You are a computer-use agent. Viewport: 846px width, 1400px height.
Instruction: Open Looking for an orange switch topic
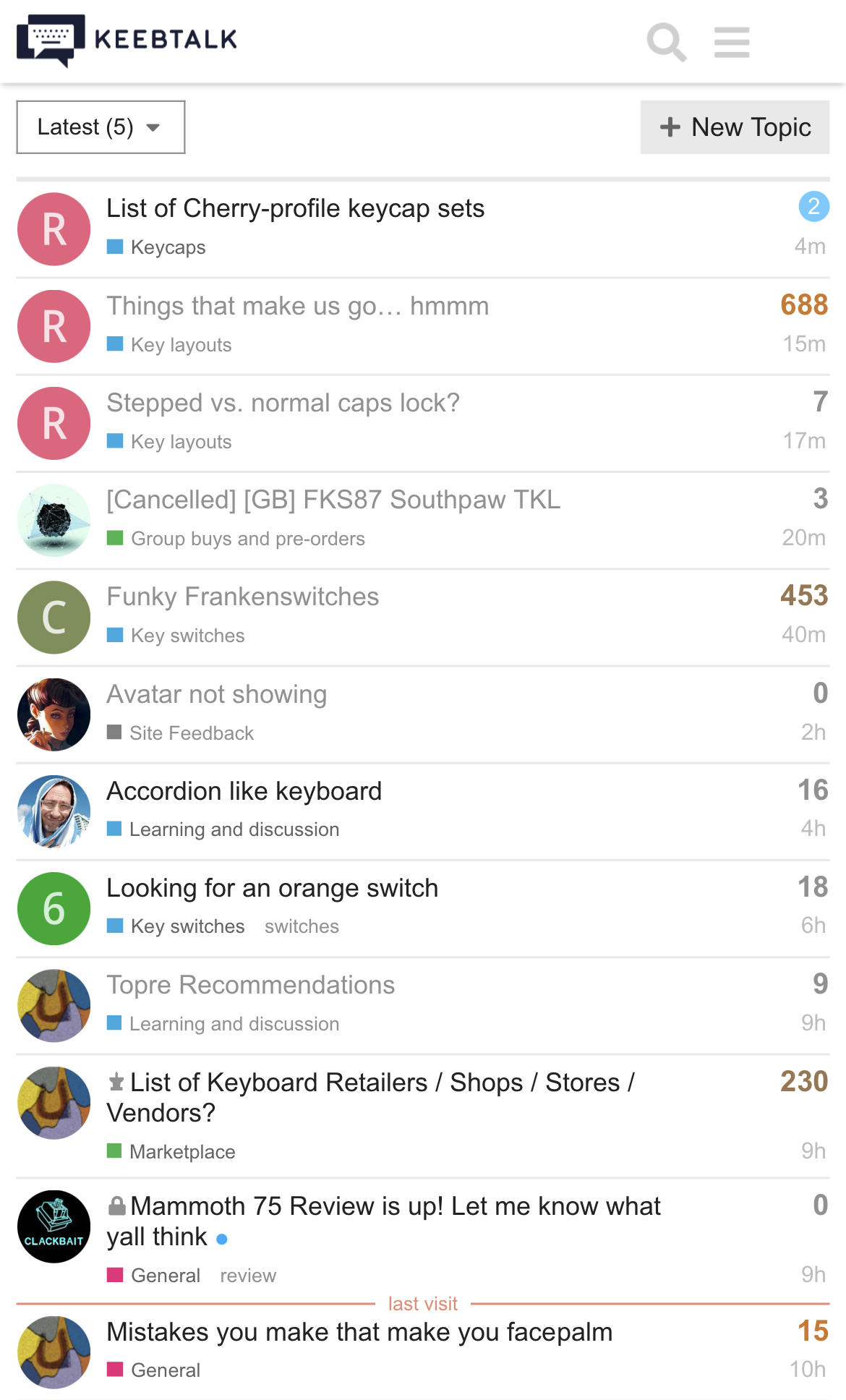point(272,888)
